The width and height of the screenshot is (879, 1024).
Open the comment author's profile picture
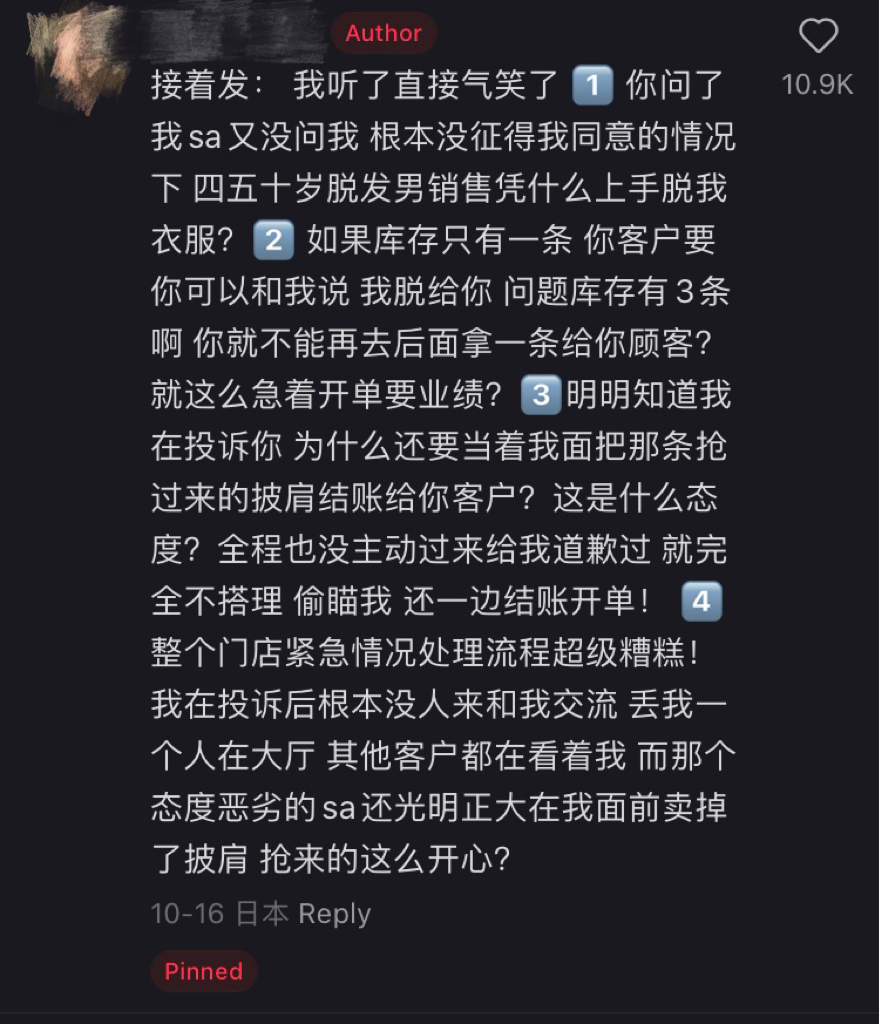pyautogui.click(x=75, y=55)
